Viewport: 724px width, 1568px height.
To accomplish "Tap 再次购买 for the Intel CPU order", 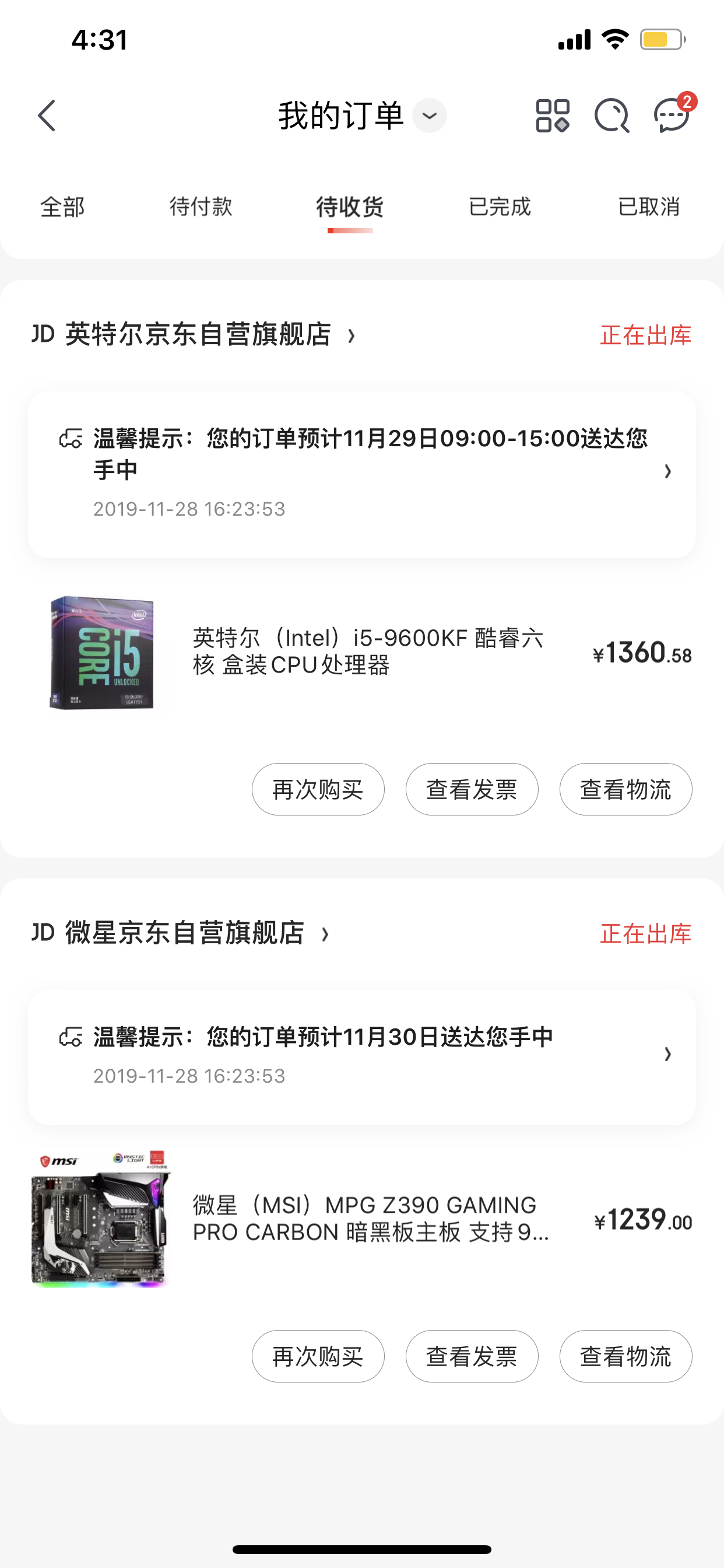I will coord(318,789).
